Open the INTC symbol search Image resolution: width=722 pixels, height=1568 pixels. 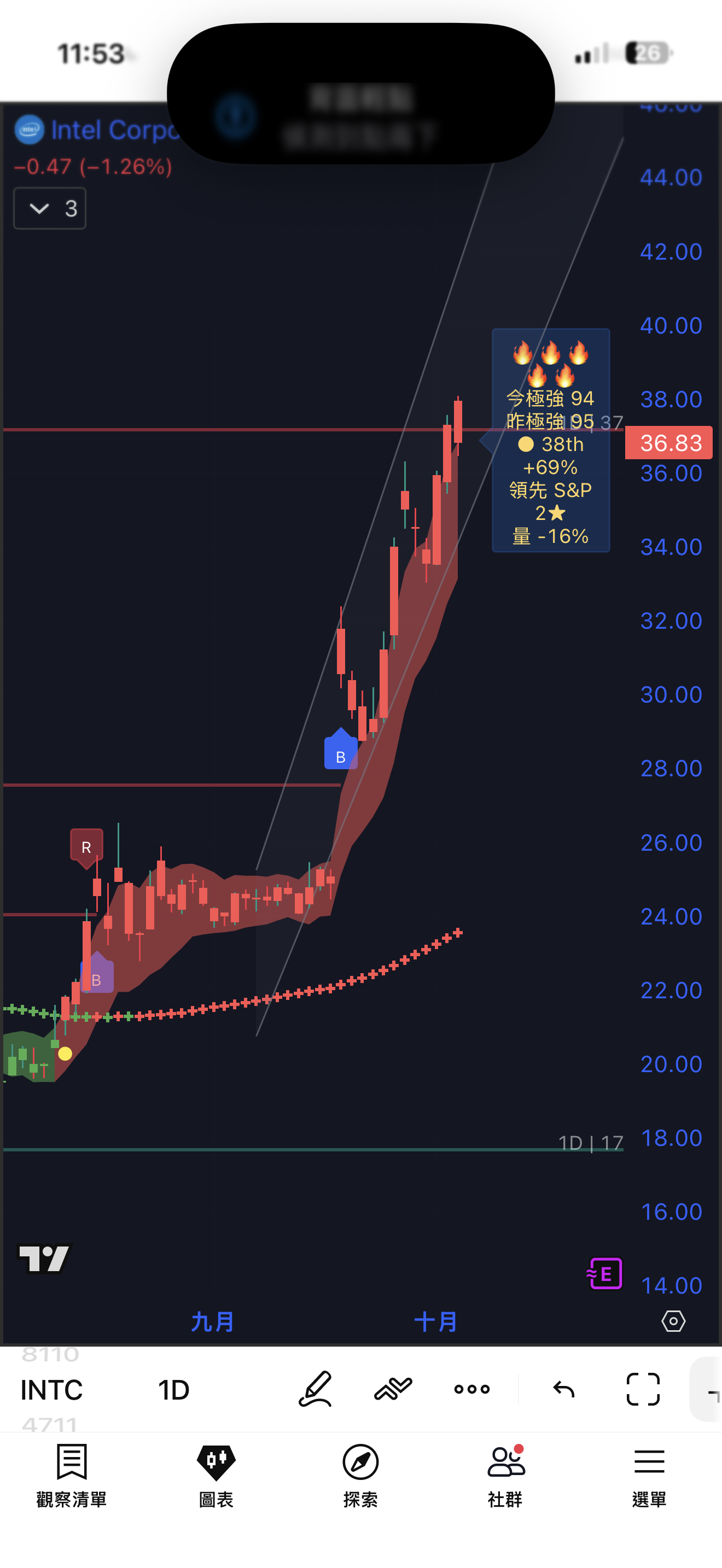pos(51,1390)
